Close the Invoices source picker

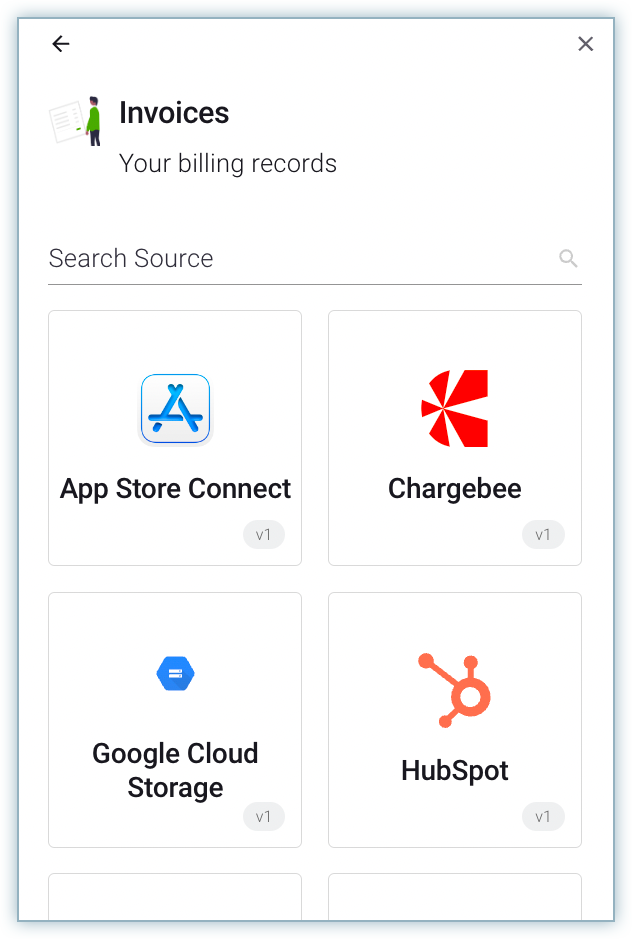(x=586, y=44)
